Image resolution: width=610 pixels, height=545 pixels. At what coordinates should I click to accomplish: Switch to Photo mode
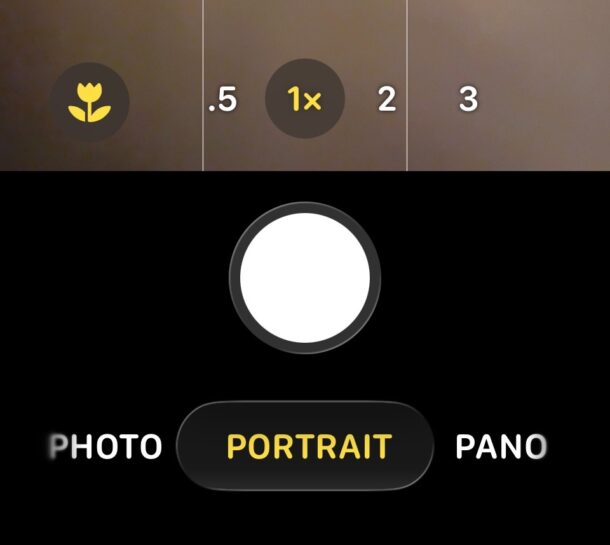[x=108, y=446]
